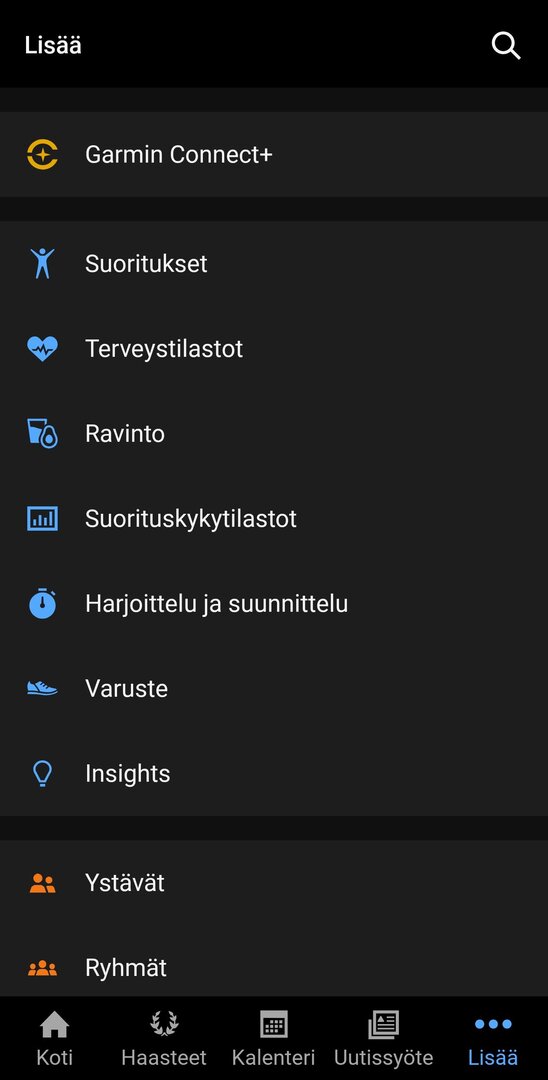Open Insights

point(274,773)
